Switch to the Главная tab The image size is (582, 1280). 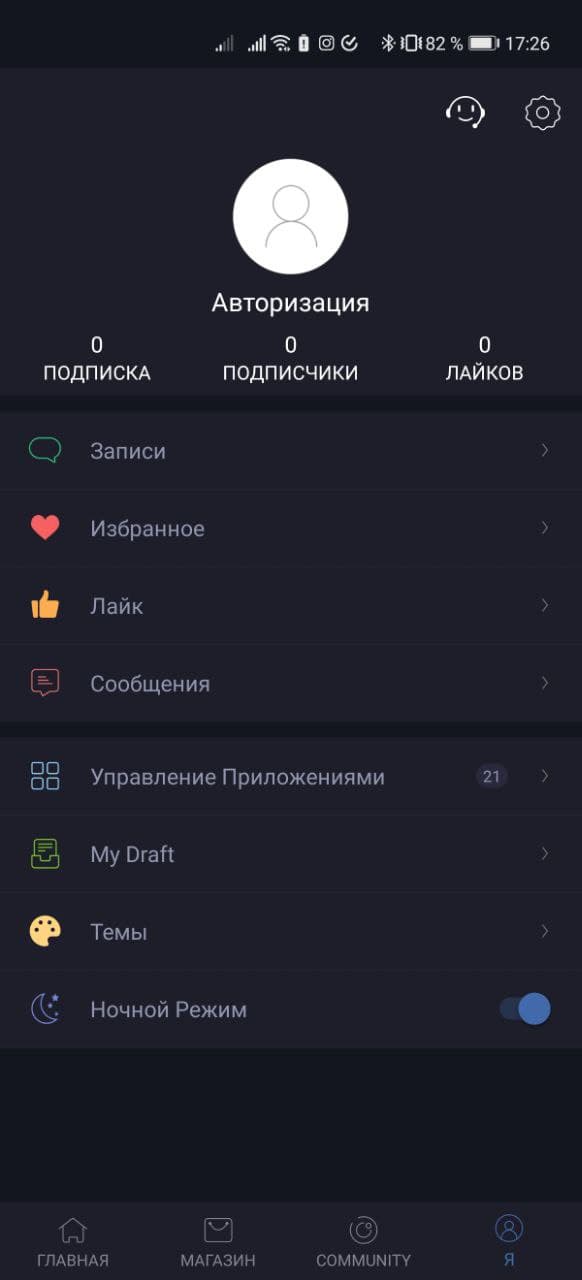pos(73,1242)
